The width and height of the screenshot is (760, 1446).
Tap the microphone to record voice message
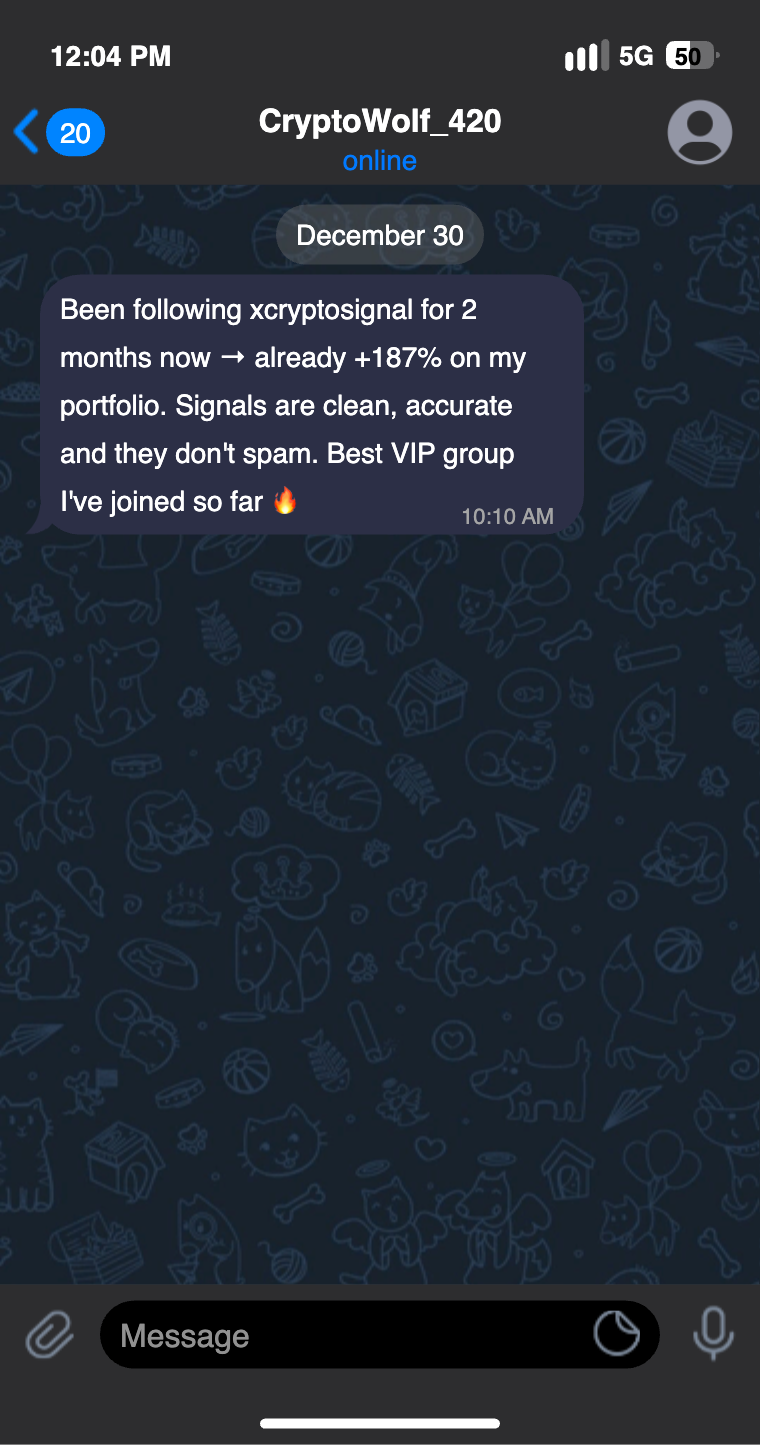713,1334
